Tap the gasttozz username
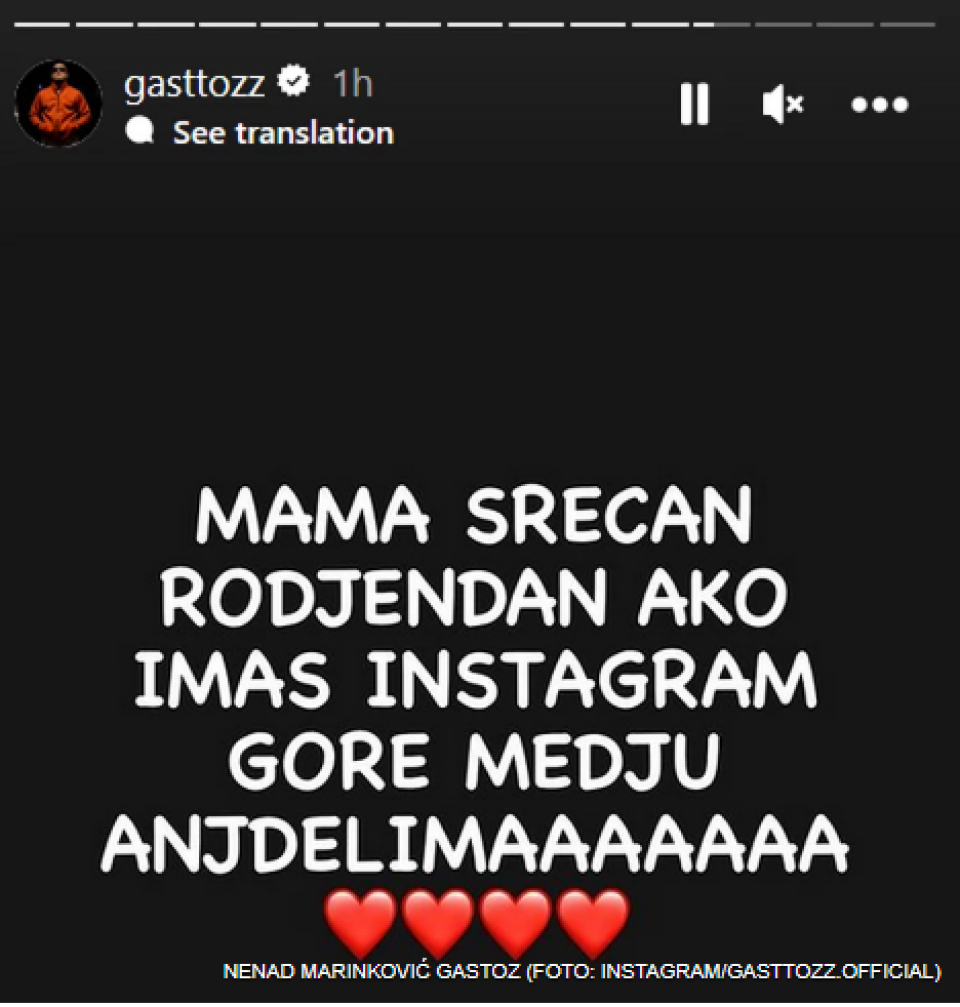This screenshot has height=1007, width=960. (194, 84)
